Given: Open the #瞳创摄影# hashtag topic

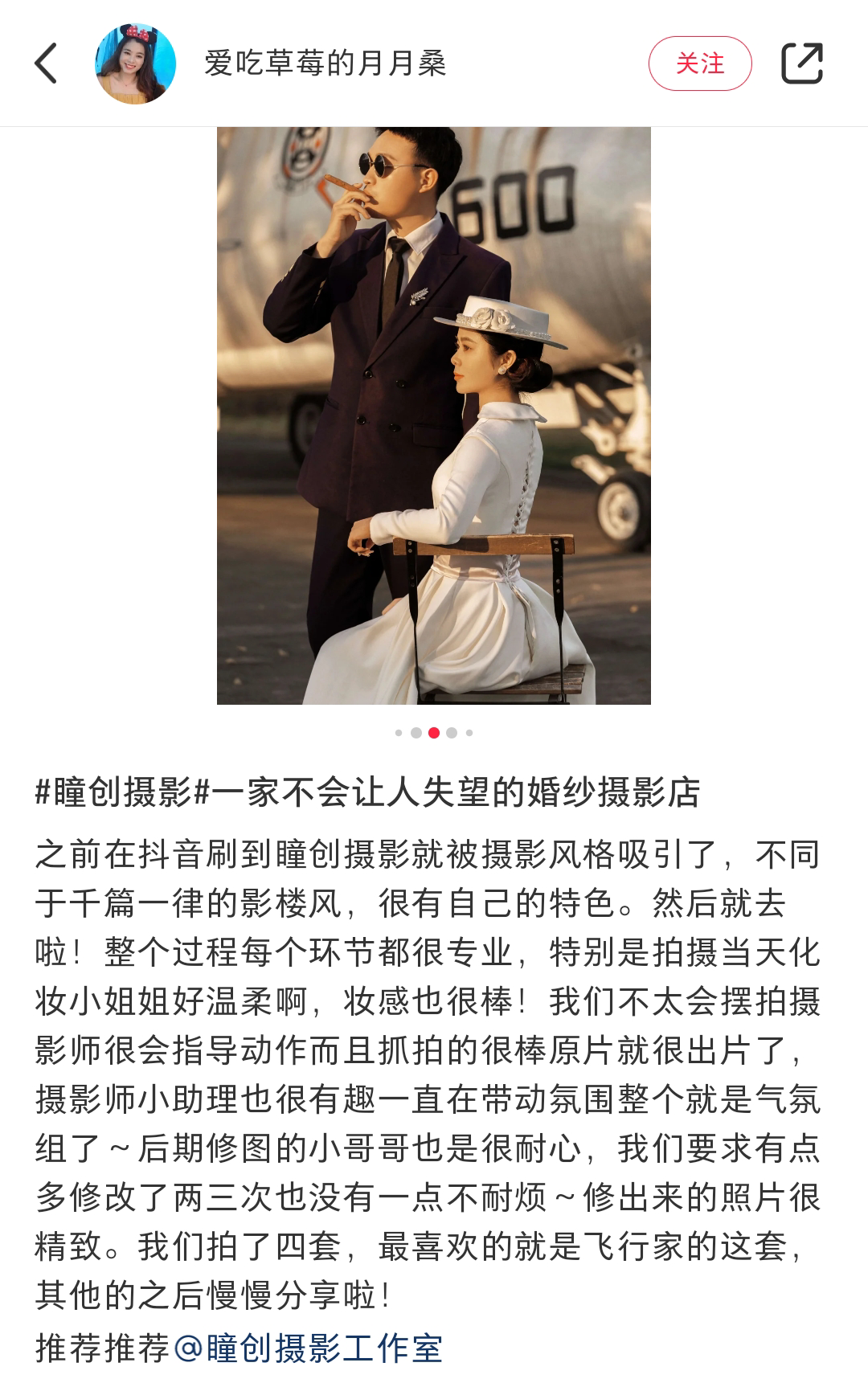Looking at the screenshot, I should 122,792.
